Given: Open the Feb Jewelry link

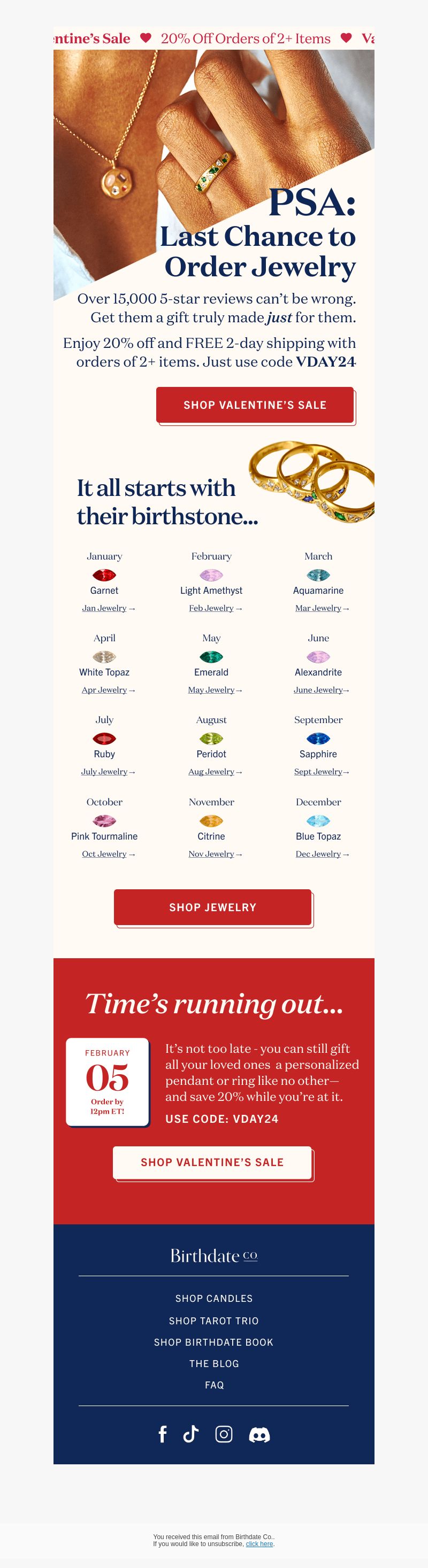Looking at the screenshot, I should point(211,608).
